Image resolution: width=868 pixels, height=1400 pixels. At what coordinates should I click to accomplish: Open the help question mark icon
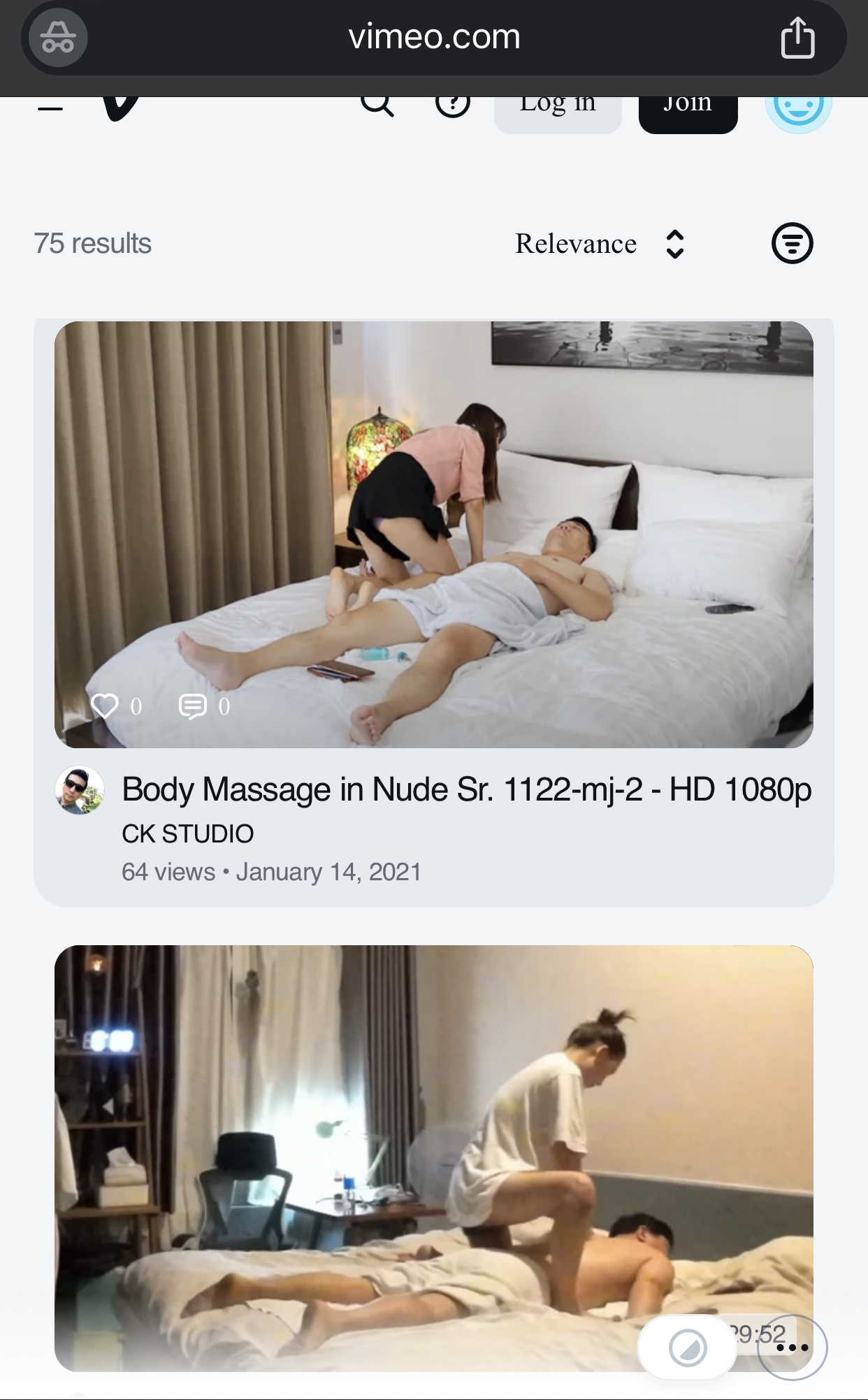(x=453, y=105)
